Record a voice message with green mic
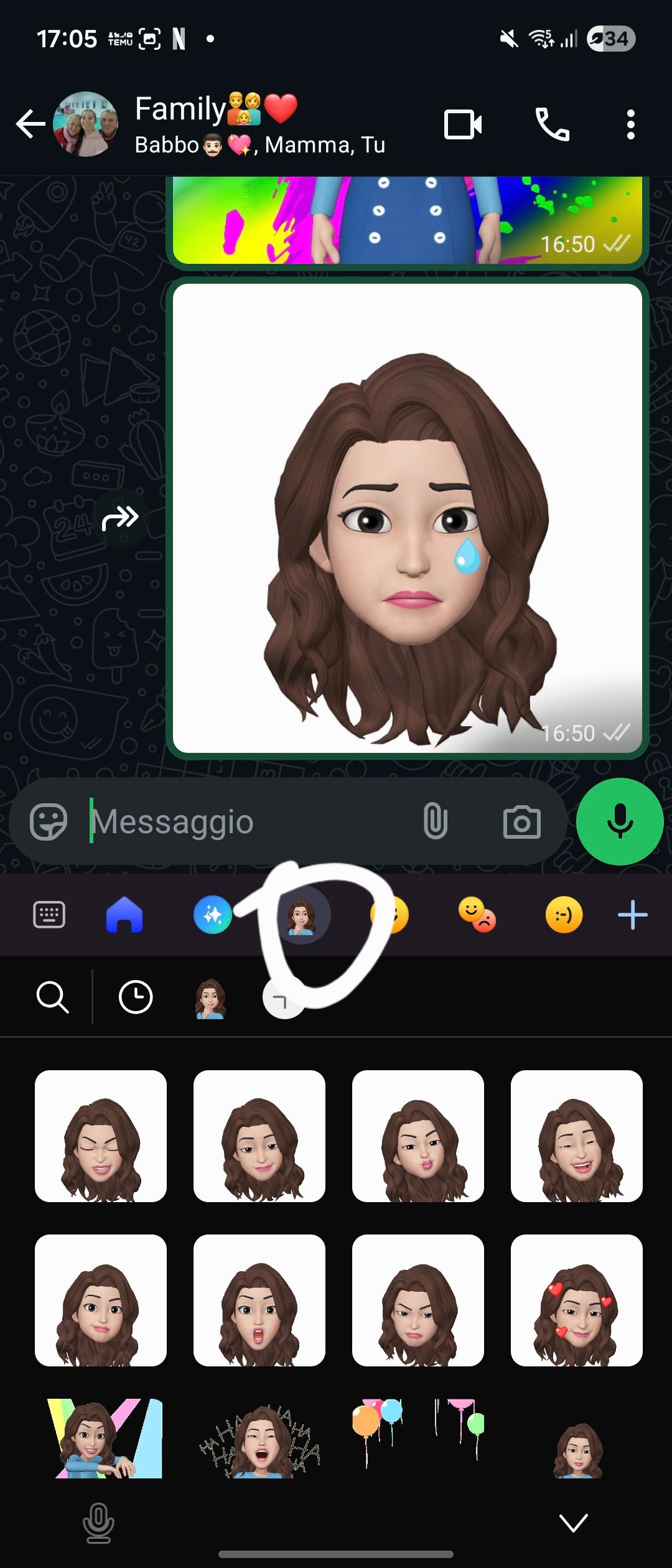This screenshot has width=672, height=1568. coord(620,821)
